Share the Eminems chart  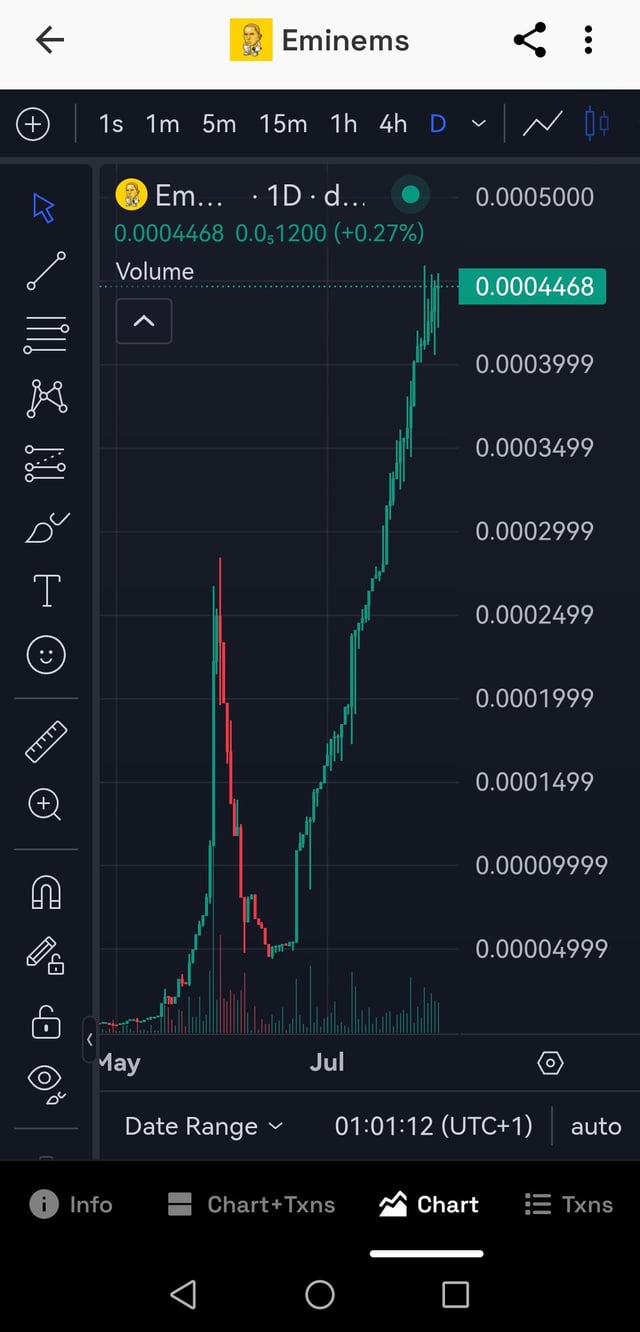[x=529, y=40]
